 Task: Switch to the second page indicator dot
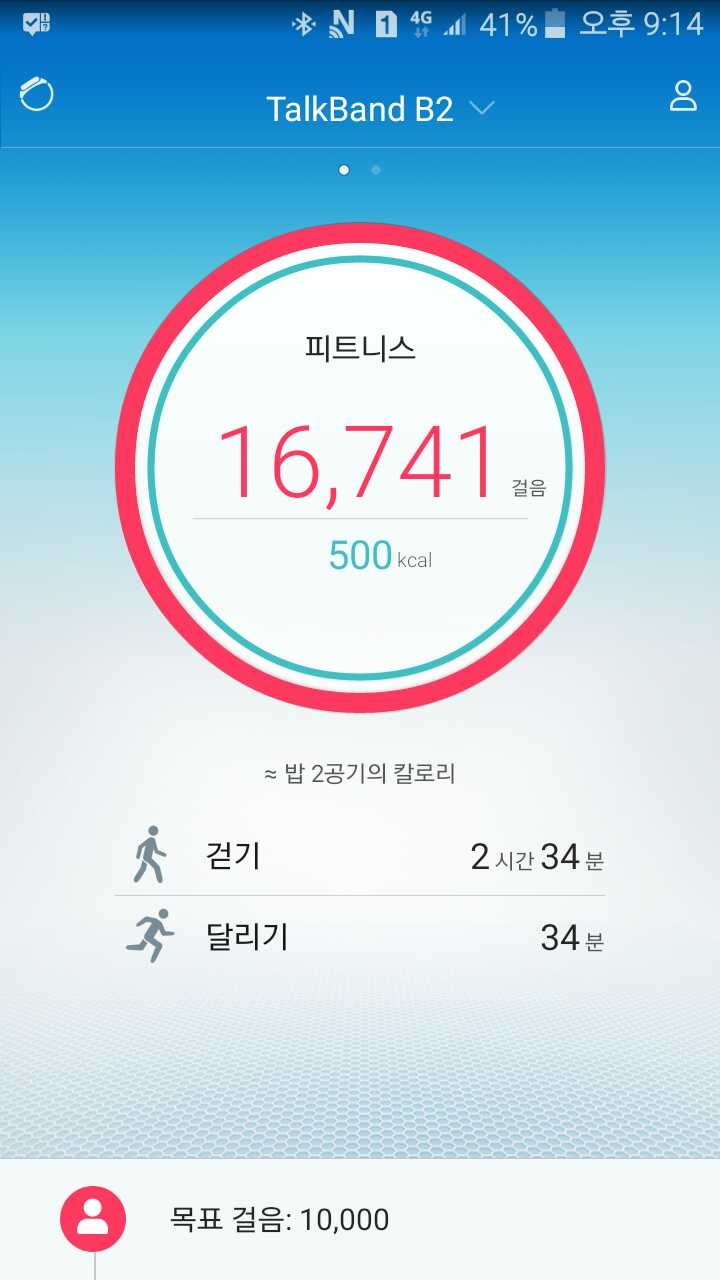[x=376, y=170]
